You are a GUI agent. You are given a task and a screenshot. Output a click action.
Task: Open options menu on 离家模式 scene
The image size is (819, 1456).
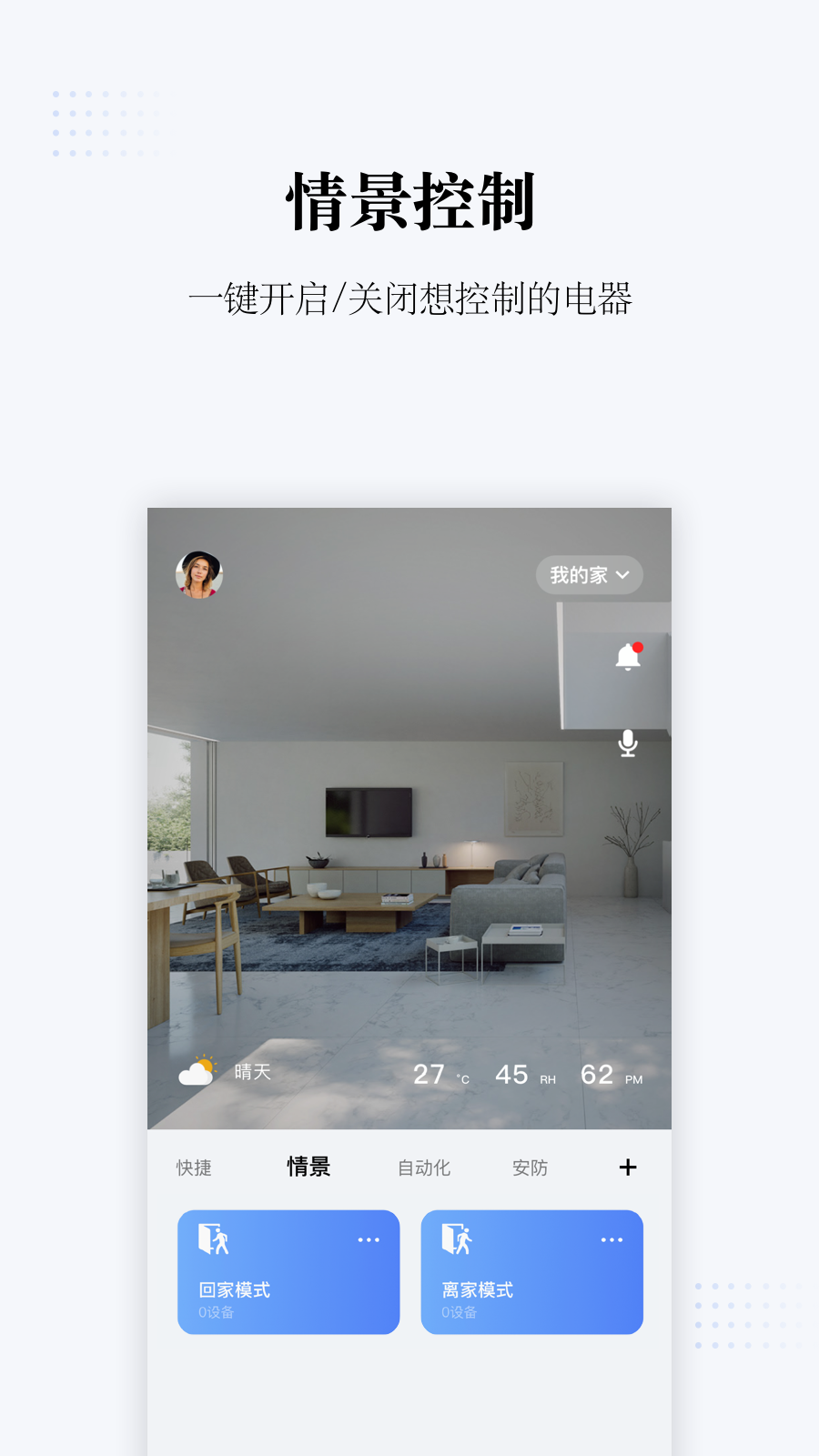(x=612, y=1239)
